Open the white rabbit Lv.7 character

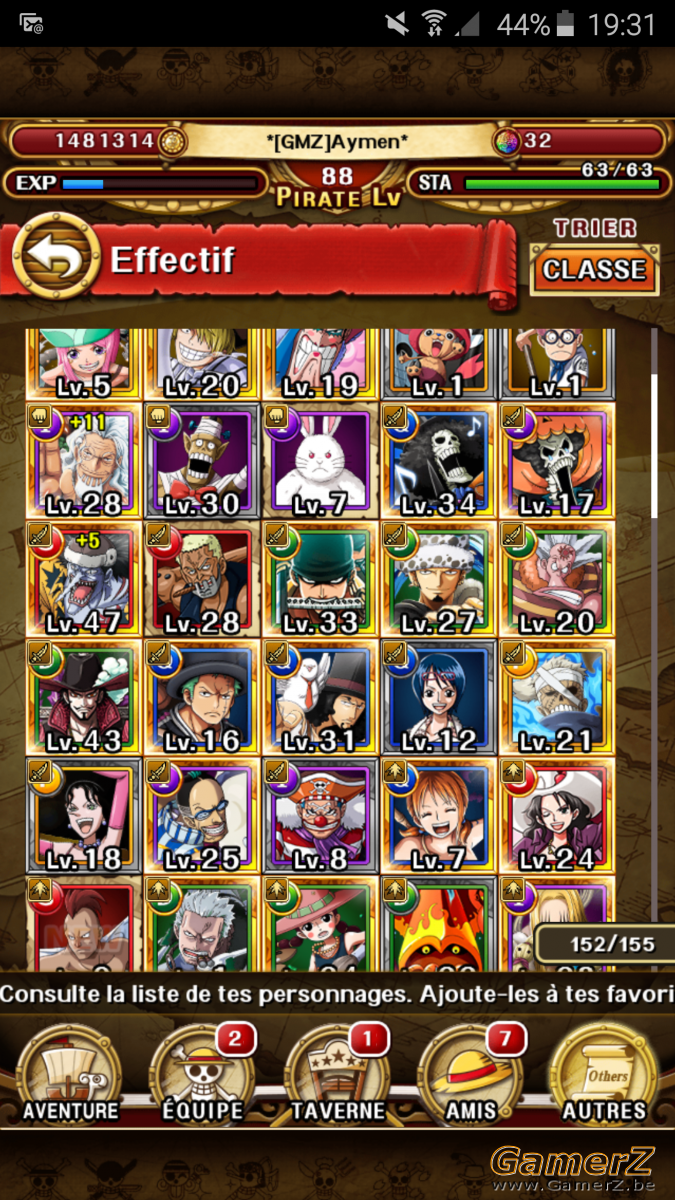(320, 461)
